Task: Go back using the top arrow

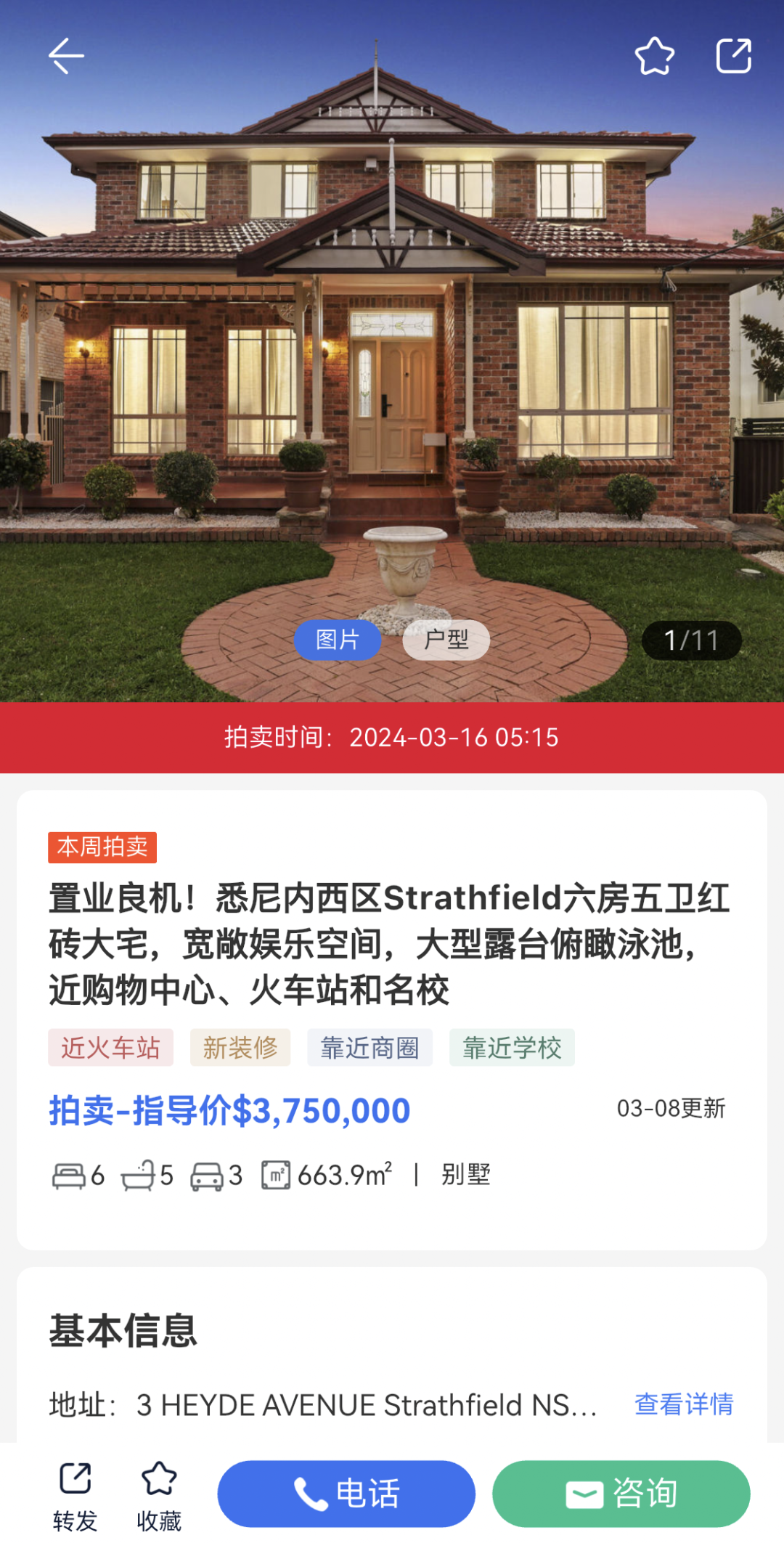Action: (x=66, y=56)
